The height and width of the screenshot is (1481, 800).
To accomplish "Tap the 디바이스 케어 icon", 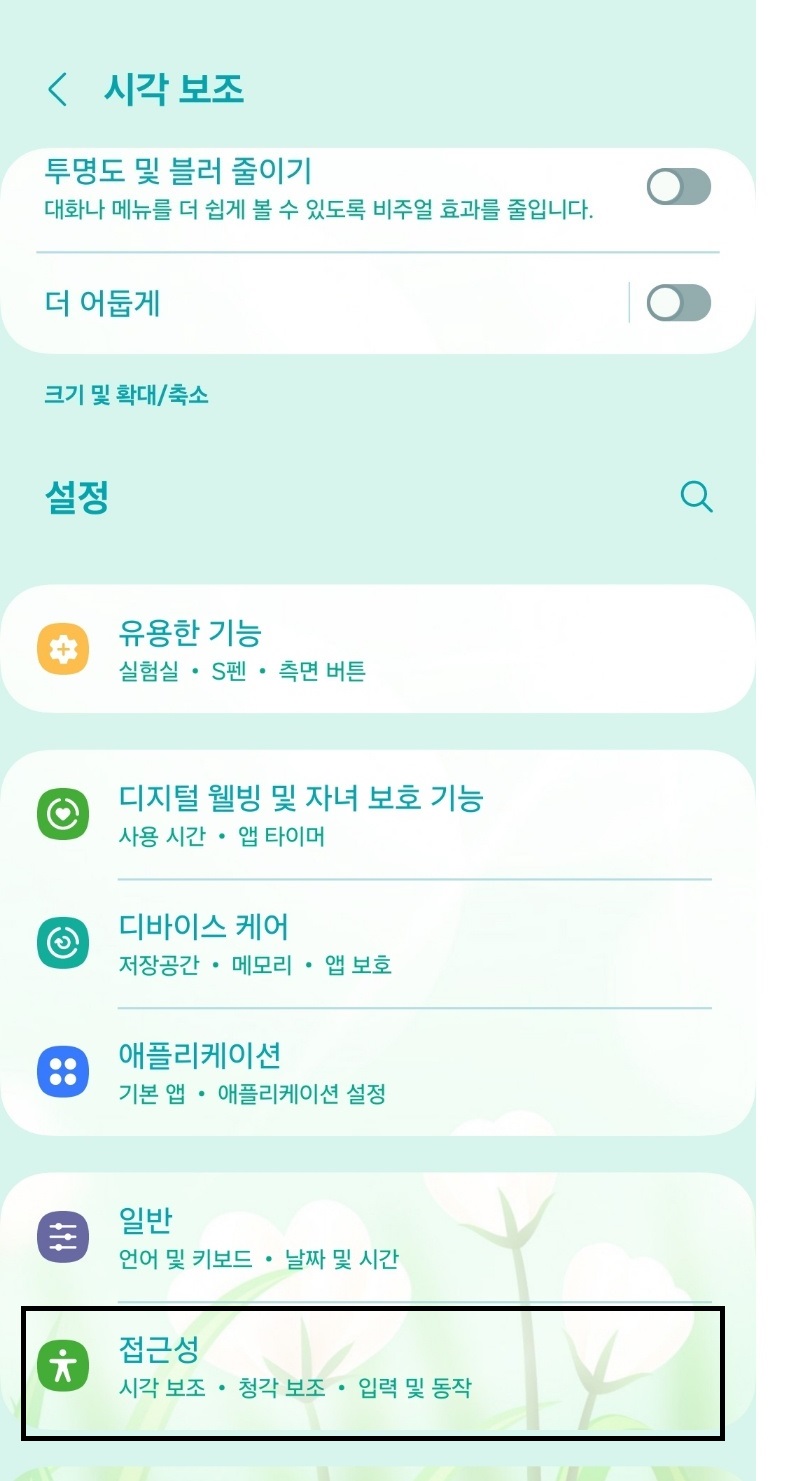I will click(63, 941).
